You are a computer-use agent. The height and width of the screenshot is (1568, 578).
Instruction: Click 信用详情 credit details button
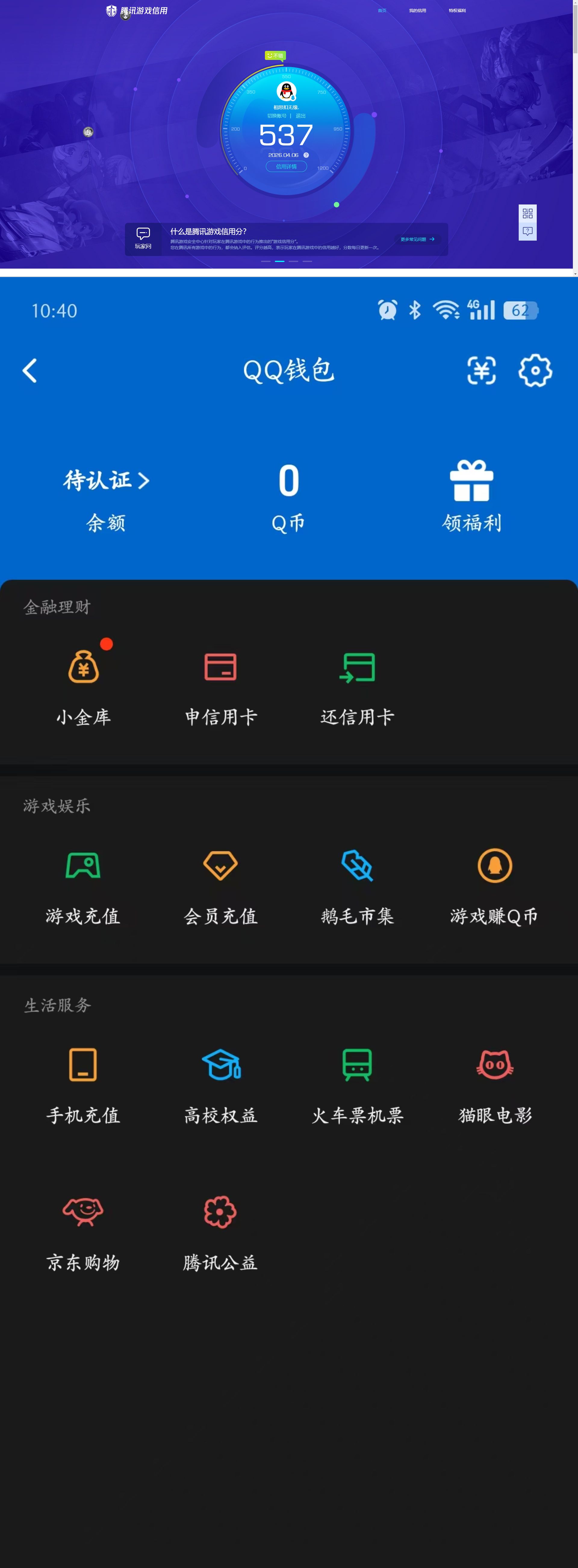tap(286, 166)
